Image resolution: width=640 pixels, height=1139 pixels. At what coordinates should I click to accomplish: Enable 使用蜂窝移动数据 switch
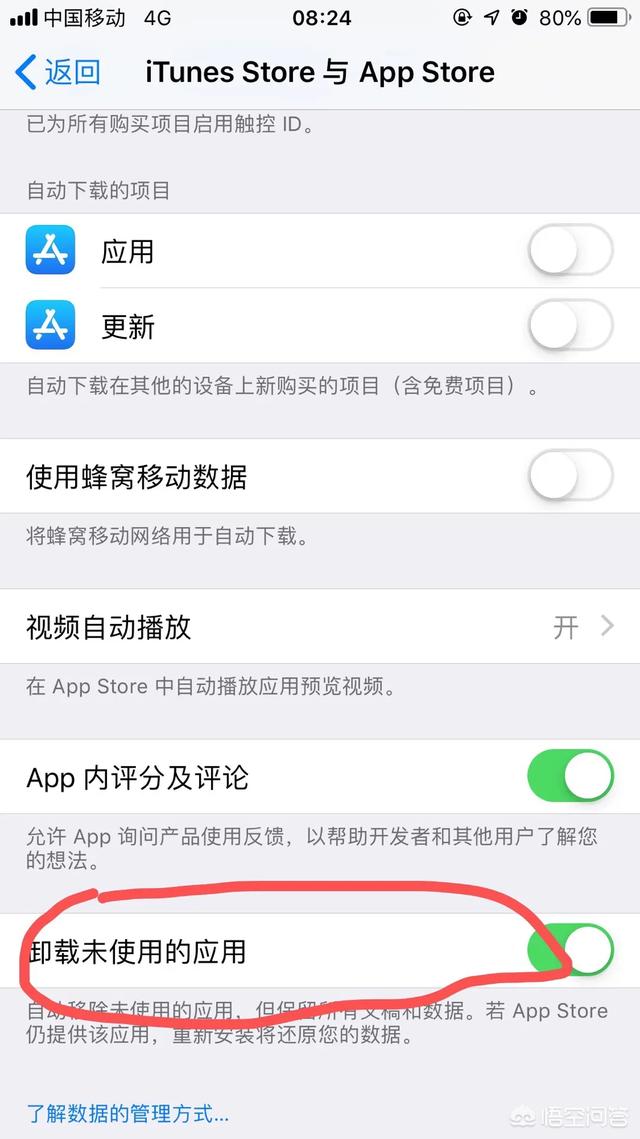tap(570, 477)
